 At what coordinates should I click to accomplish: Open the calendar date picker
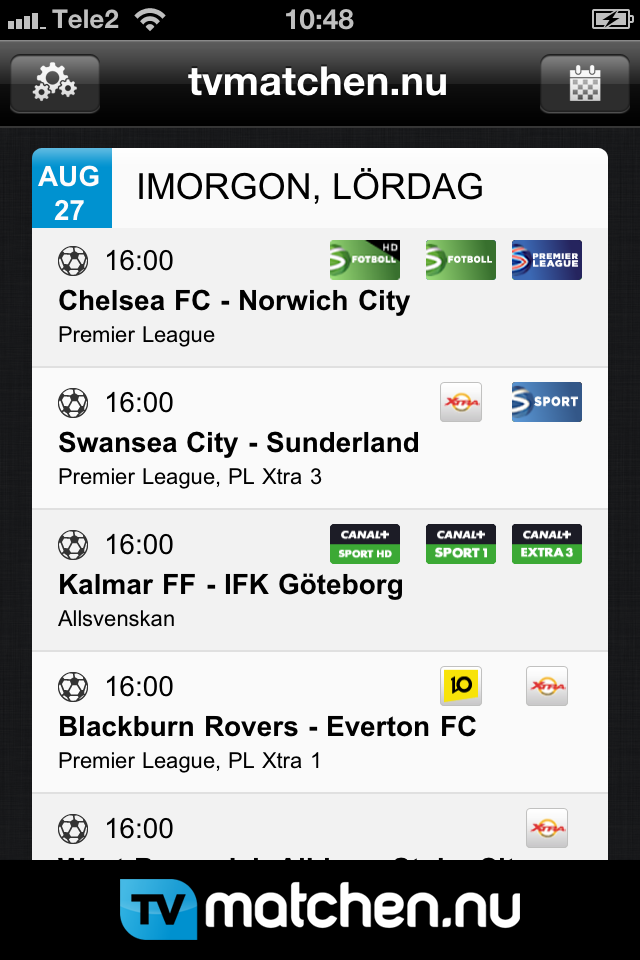(x=584, y=83)
